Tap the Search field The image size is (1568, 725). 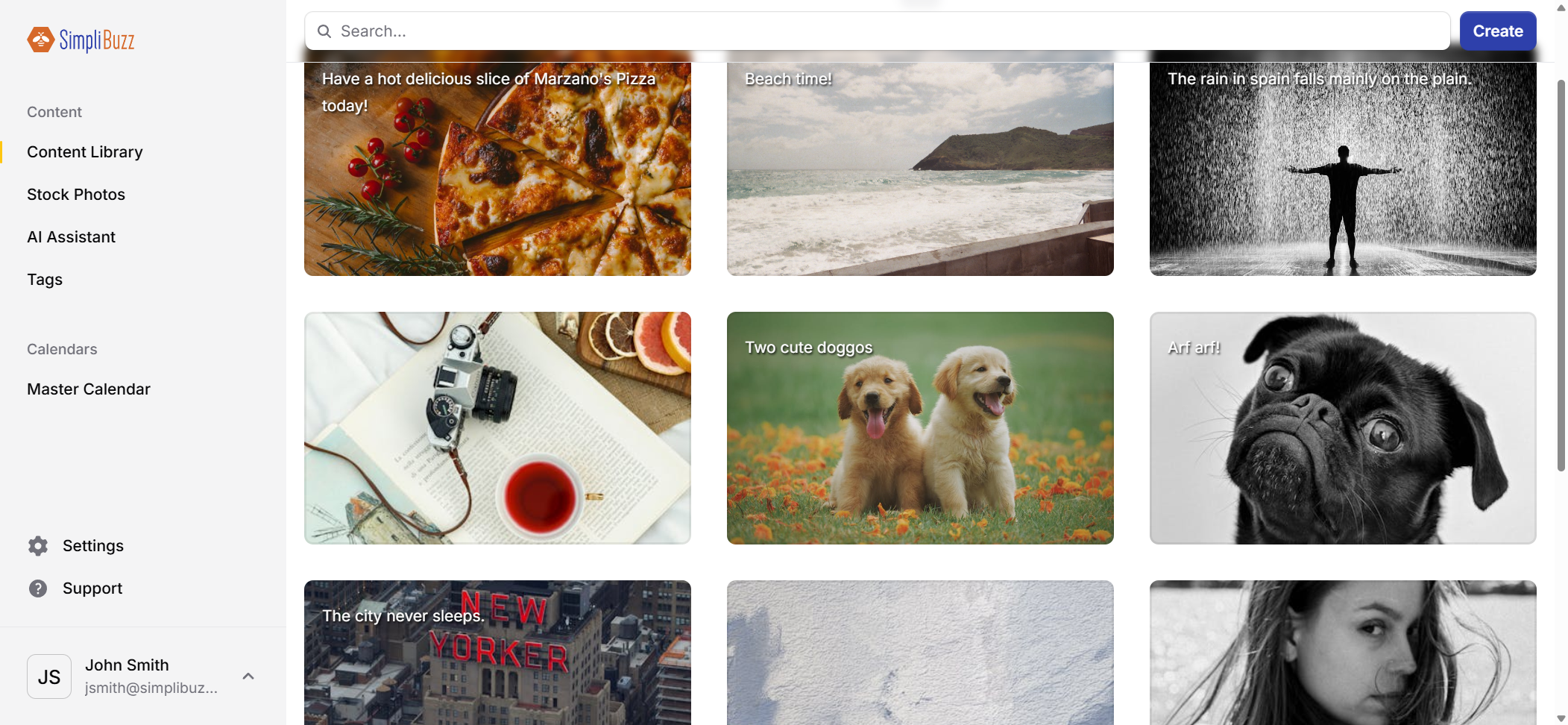(876, 31)
